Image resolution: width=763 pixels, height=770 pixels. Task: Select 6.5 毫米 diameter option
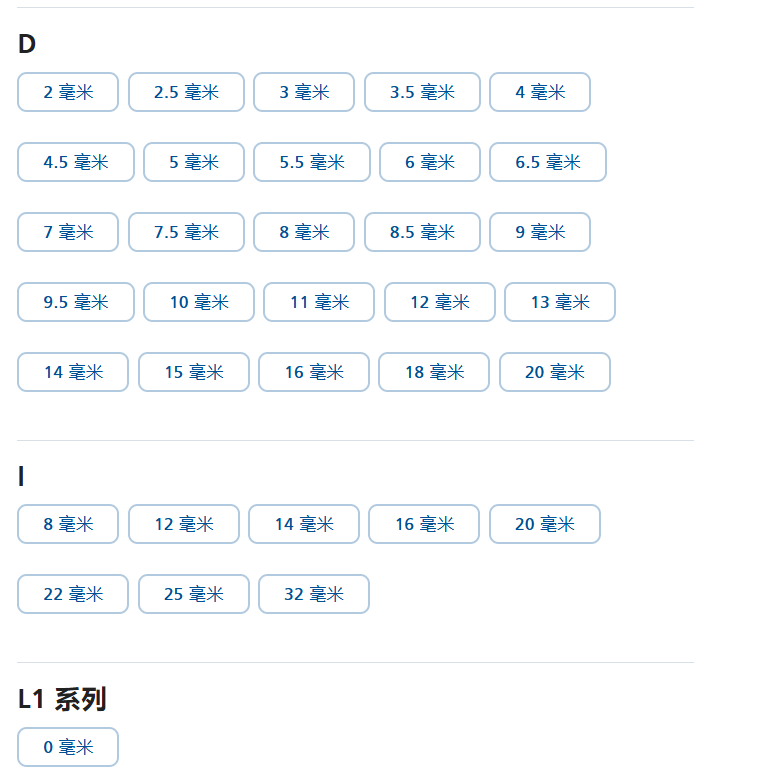click(x=548, y=162)
